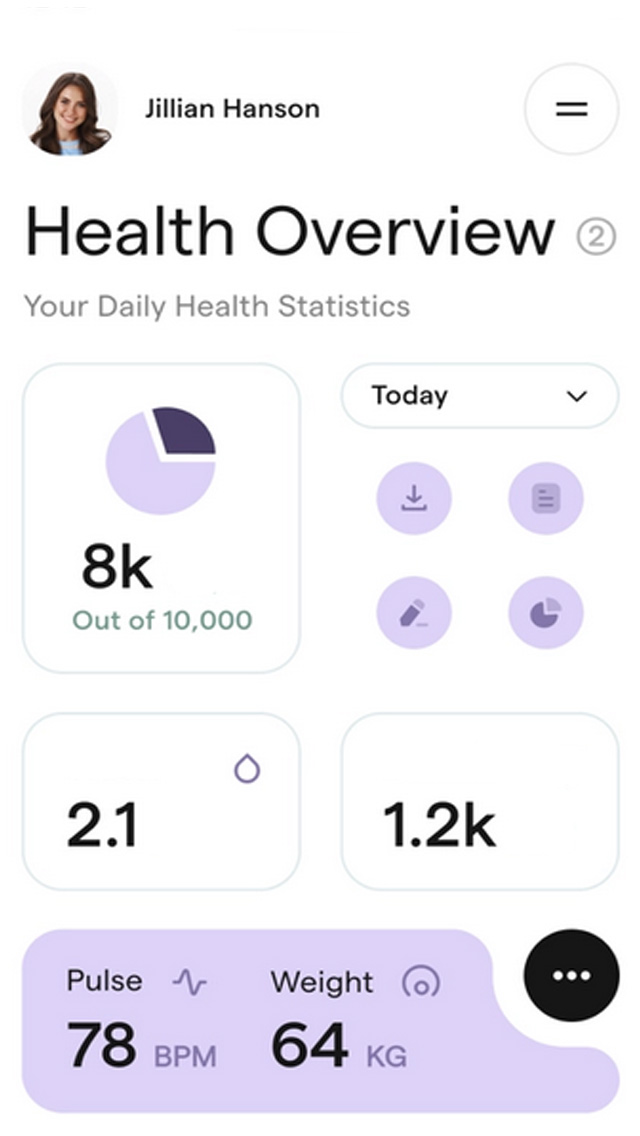Viewport: 640px width, 1136px height.
Task: Tap the download icon
Action: click(x=414, y=497)
